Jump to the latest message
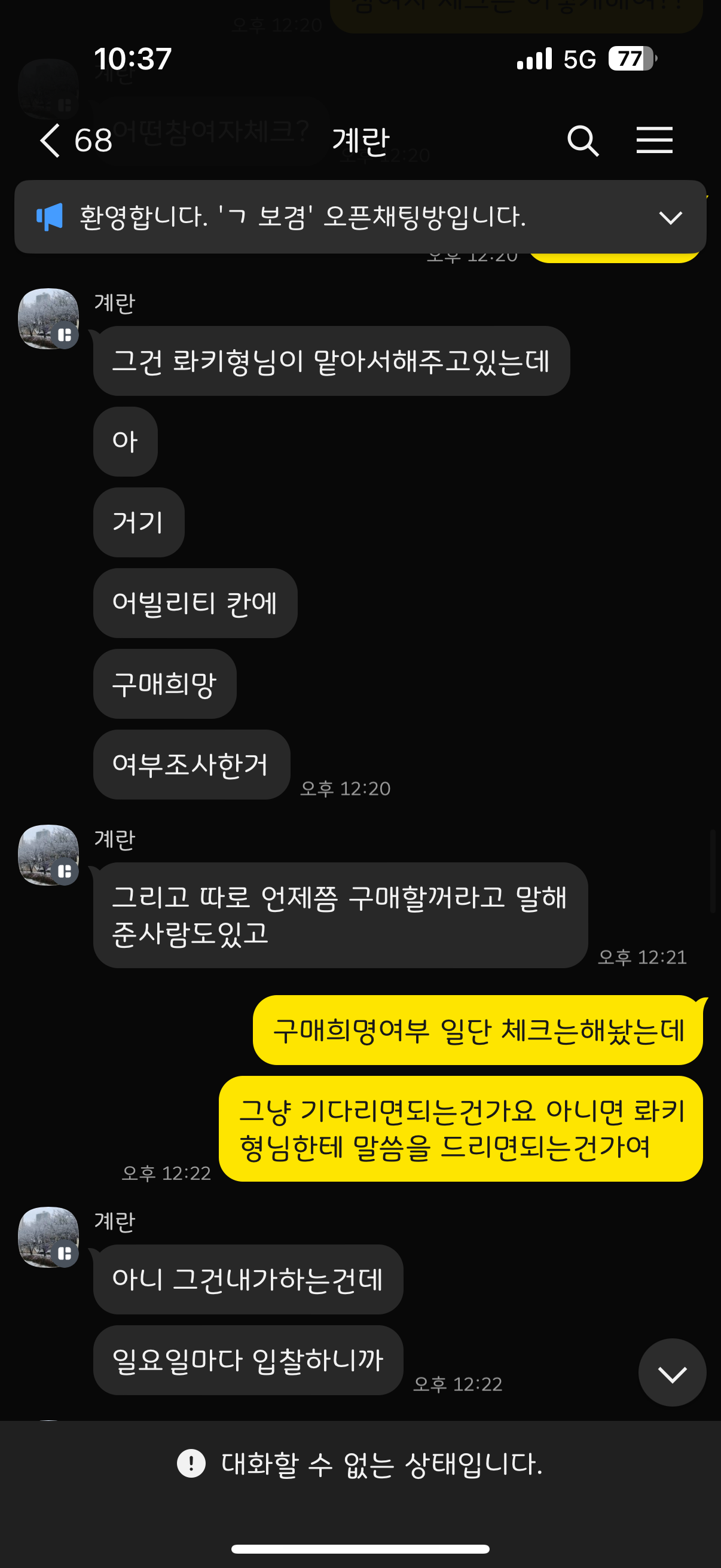The height and width of the screenshot is (1568, 721). [x=672, y=1372]
